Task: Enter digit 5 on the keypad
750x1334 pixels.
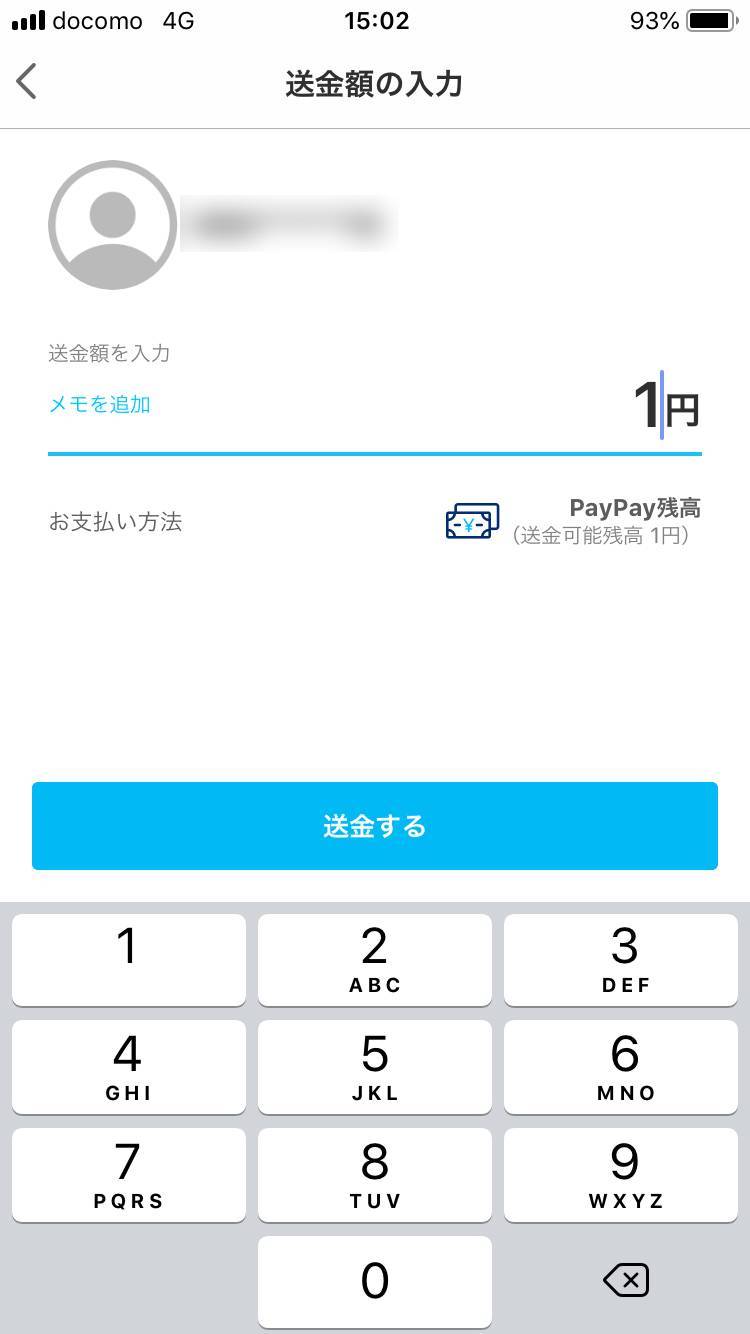Action: coord(375,1067)
